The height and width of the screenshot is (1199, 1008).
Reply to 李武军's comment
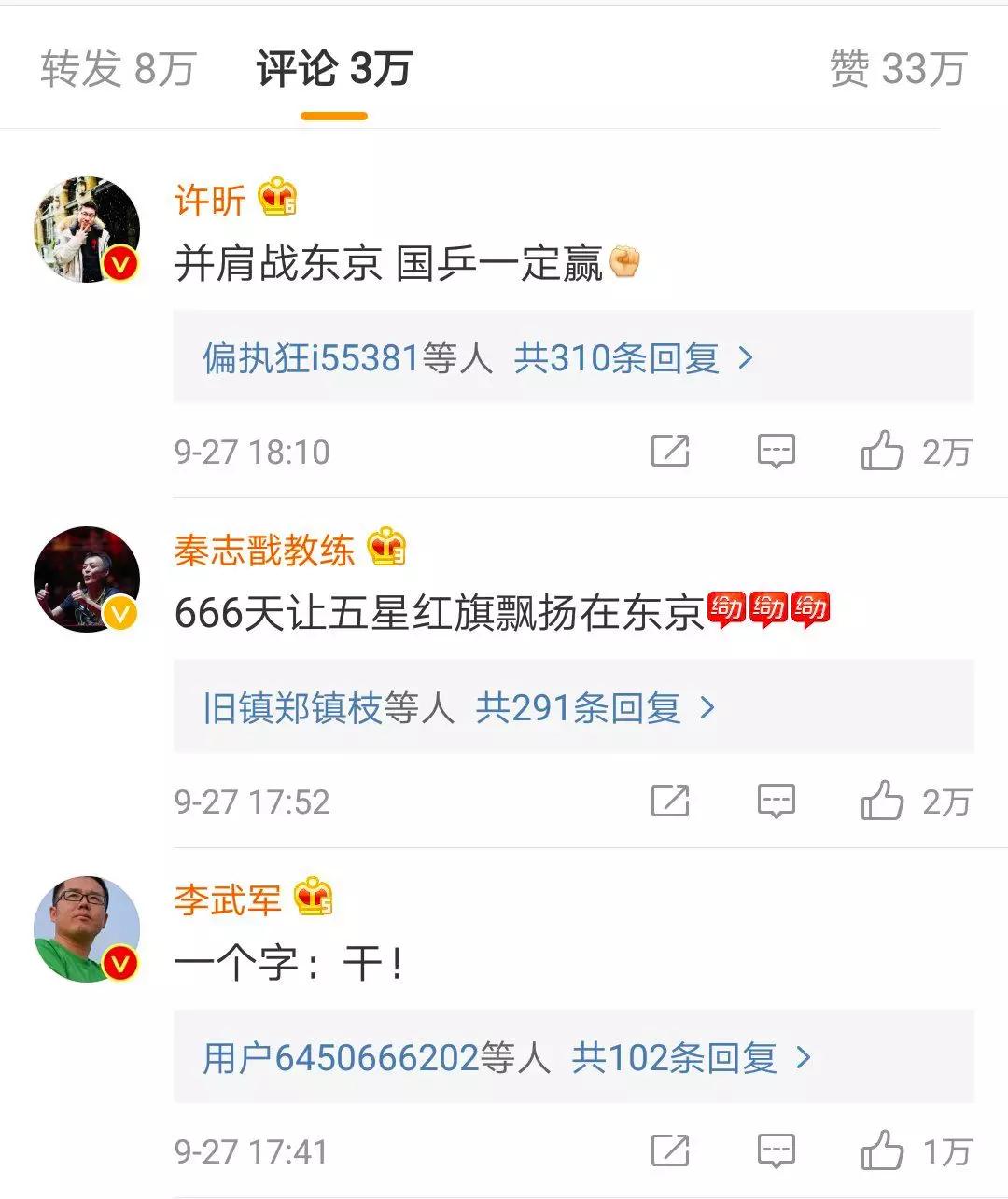click(x=776, y=1151)
